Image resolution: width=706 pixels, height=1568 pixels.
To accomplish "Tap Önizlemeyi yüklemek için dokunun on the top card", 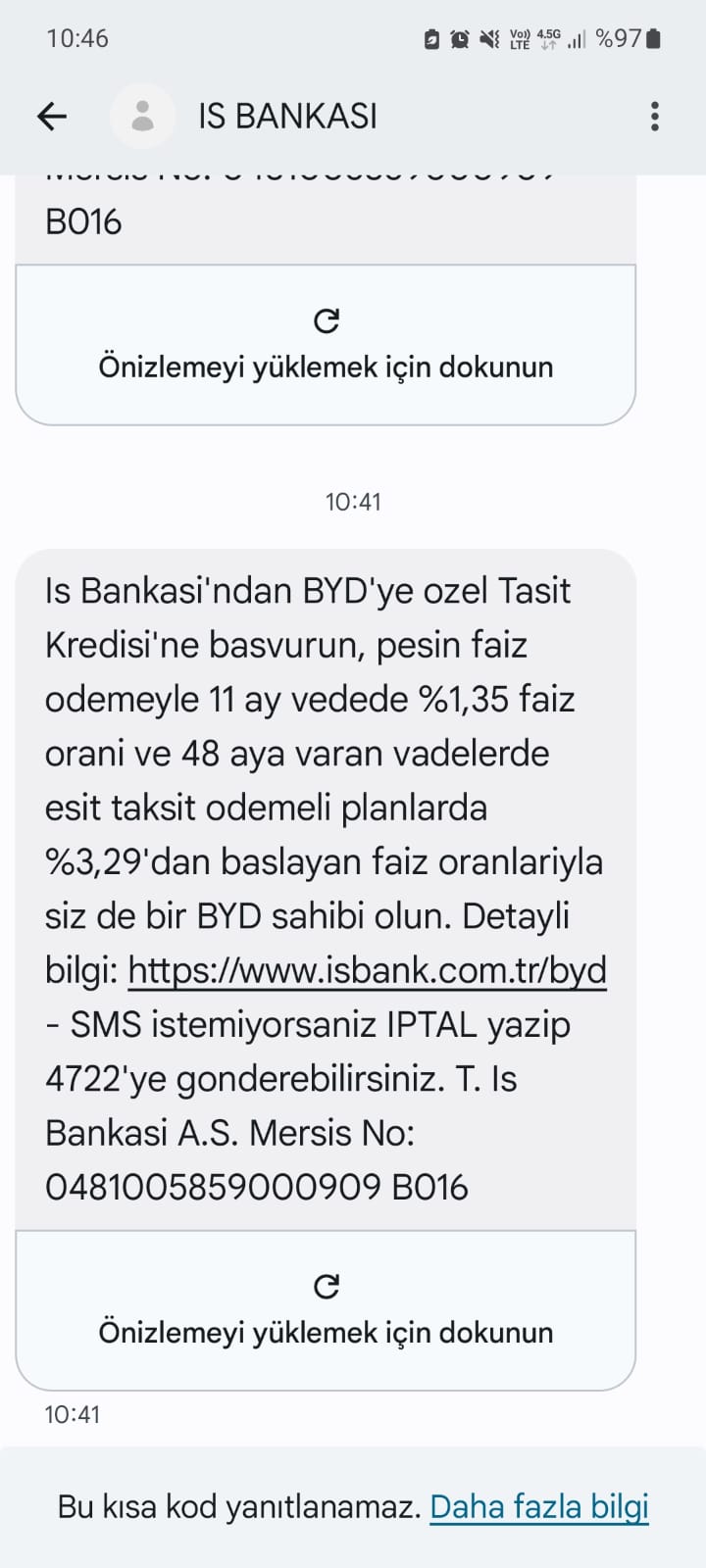I will click(327, 367).
